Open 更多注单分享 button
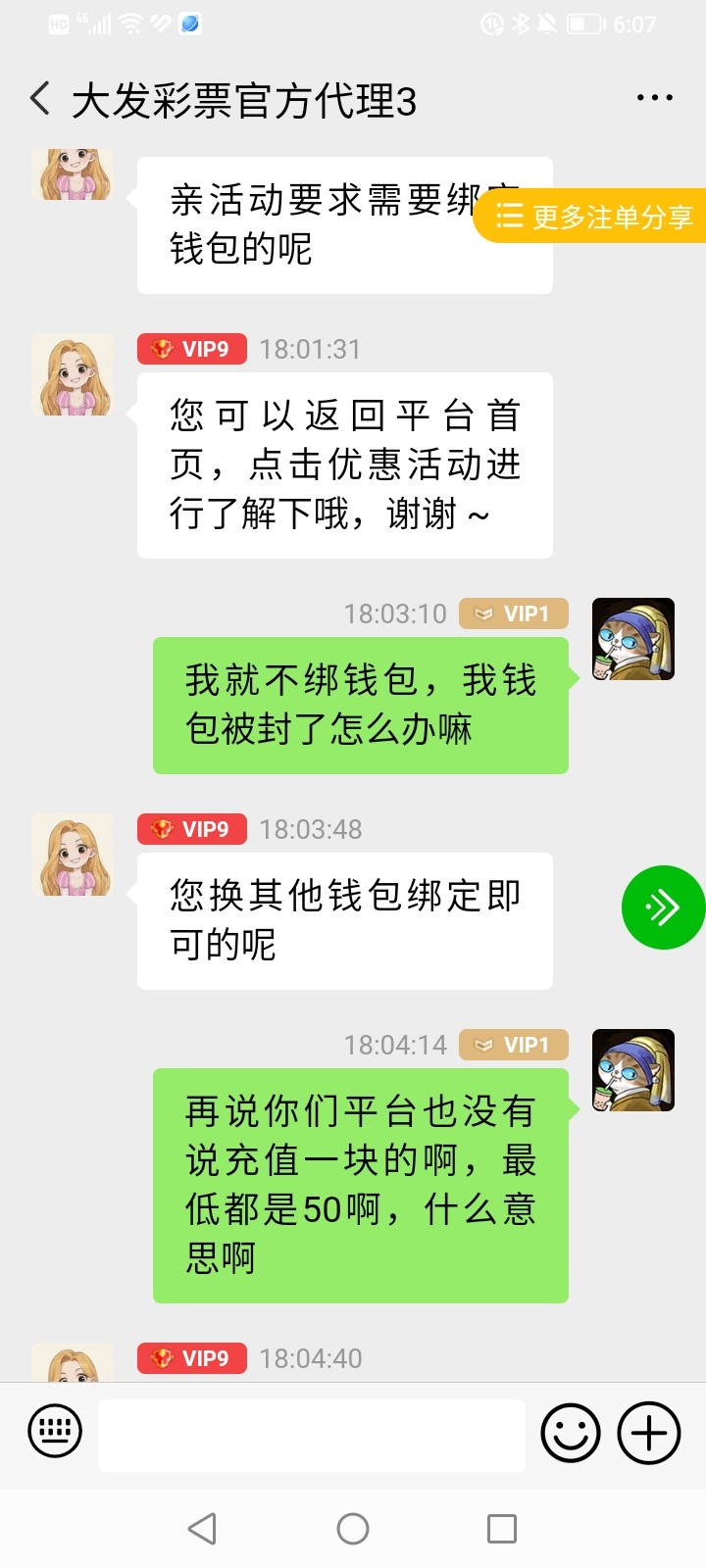 [592, 217]
